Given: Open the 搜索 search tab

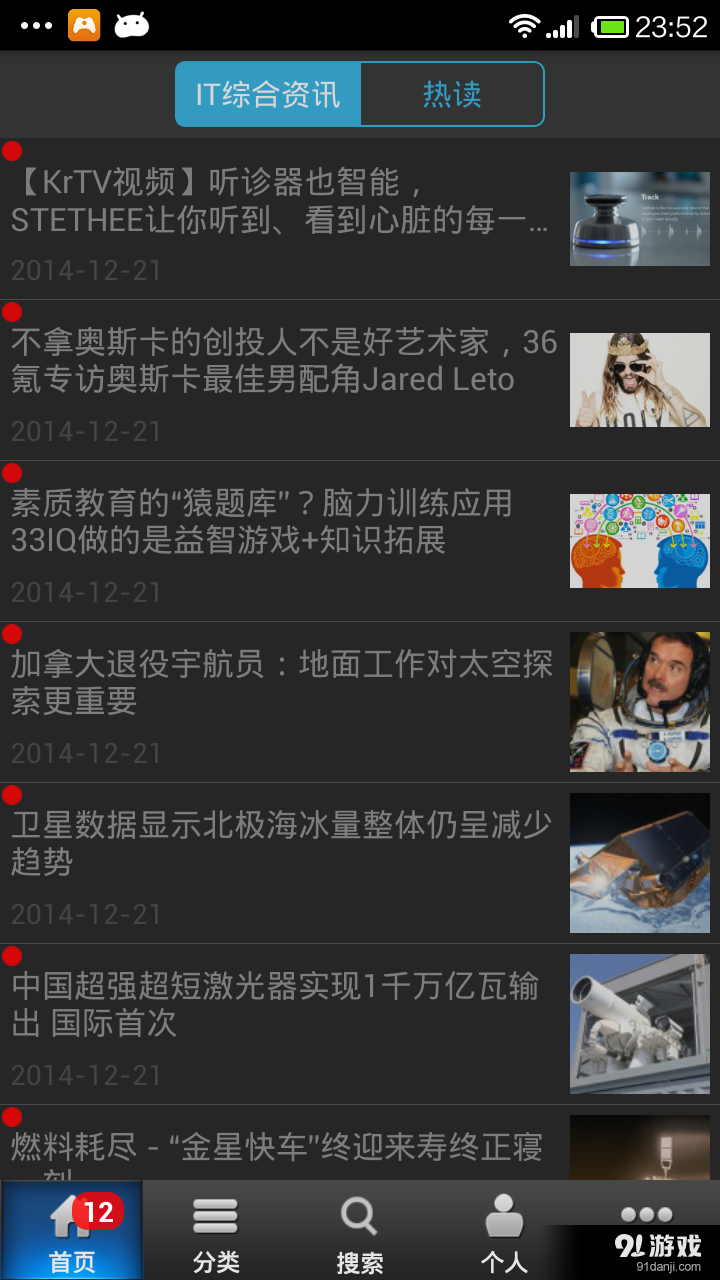Looking at the screenshot, I should point(359,1232).
